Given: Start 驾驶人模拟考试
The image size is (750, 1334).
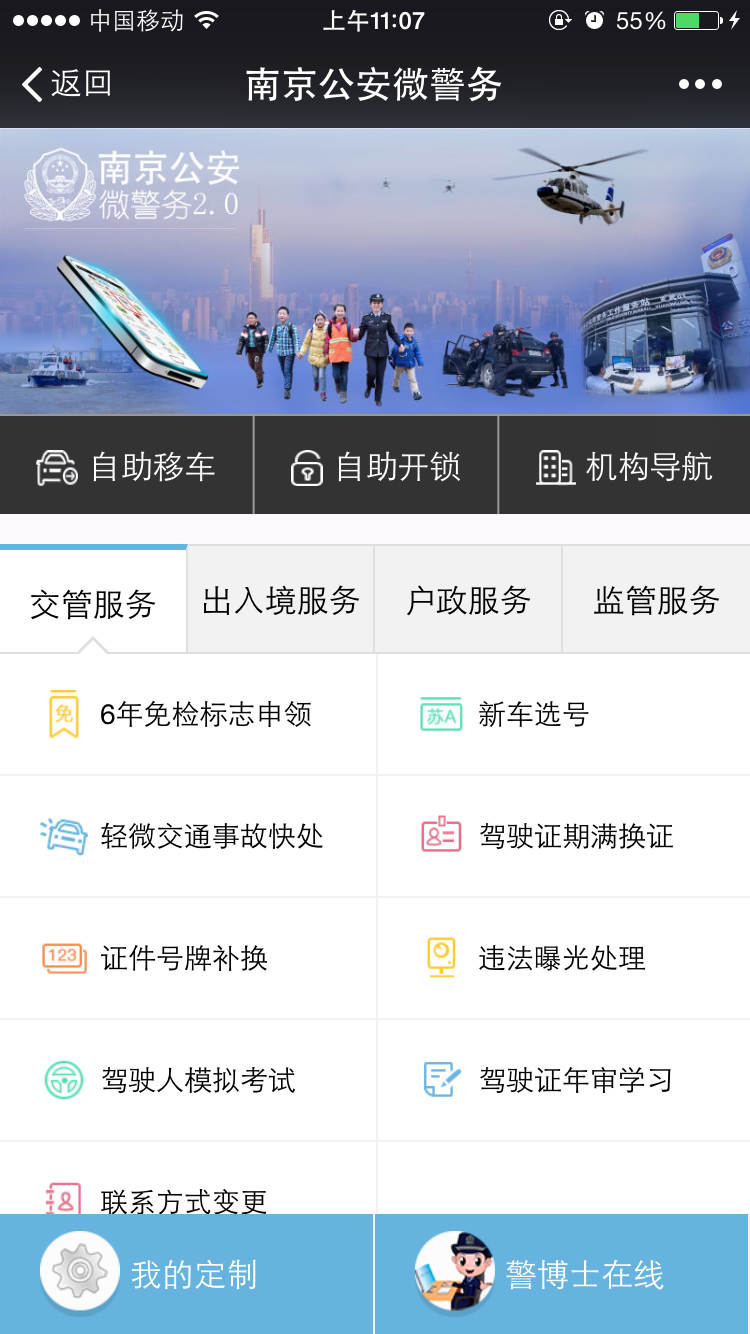Looking at the screenshot, I should [188, 1080].
